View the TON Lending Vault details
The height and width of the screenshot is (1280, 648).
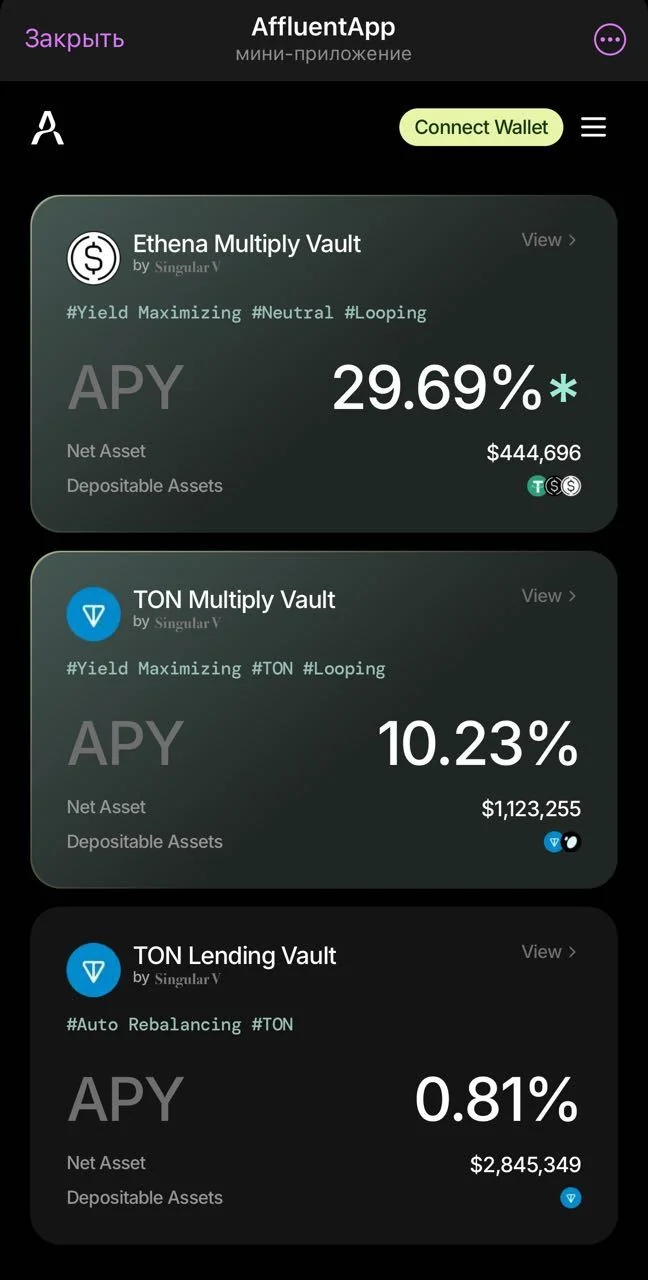click(x=549, y=952)
